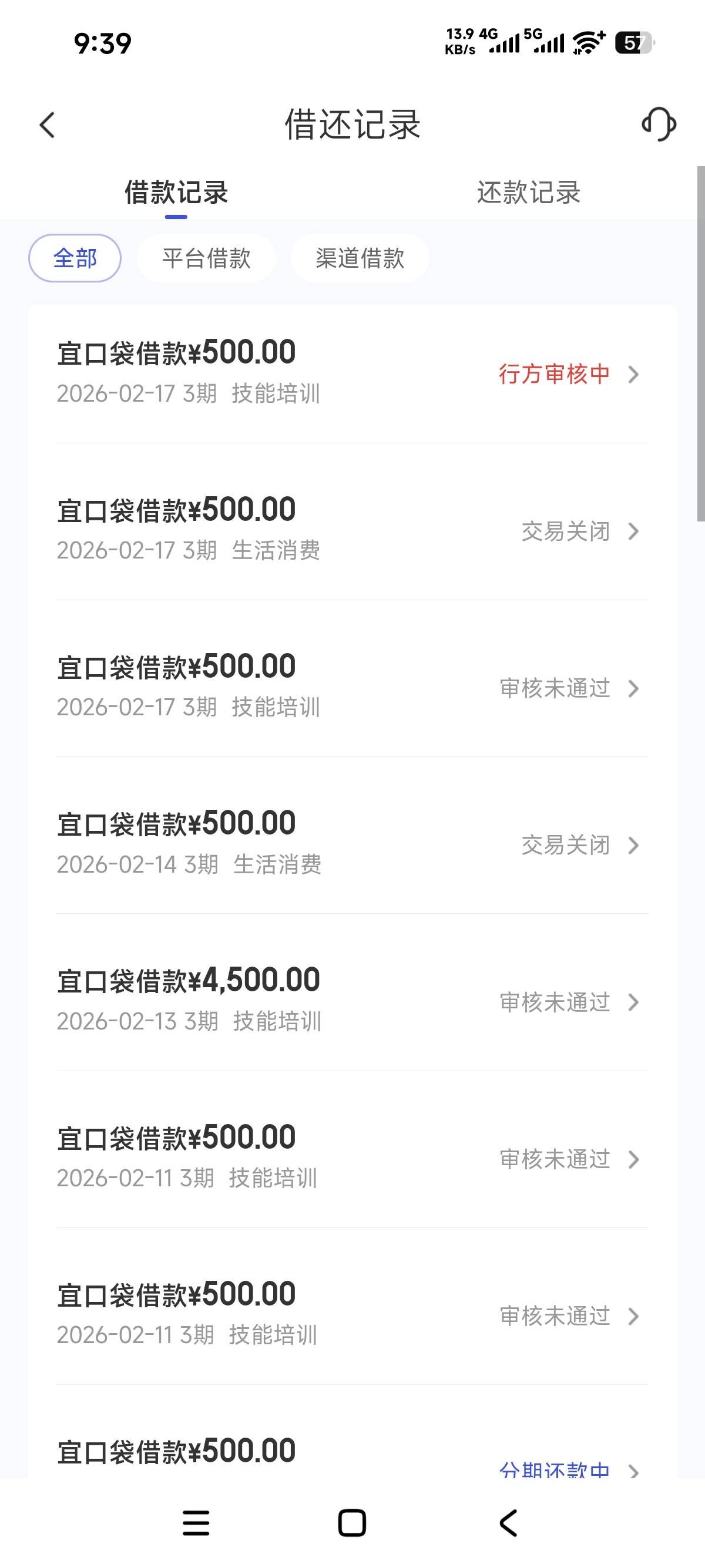View the 2026-02-14 生活消费 loan details
The width and height of the screenshot is (705, 1568).
coord(352,844)
